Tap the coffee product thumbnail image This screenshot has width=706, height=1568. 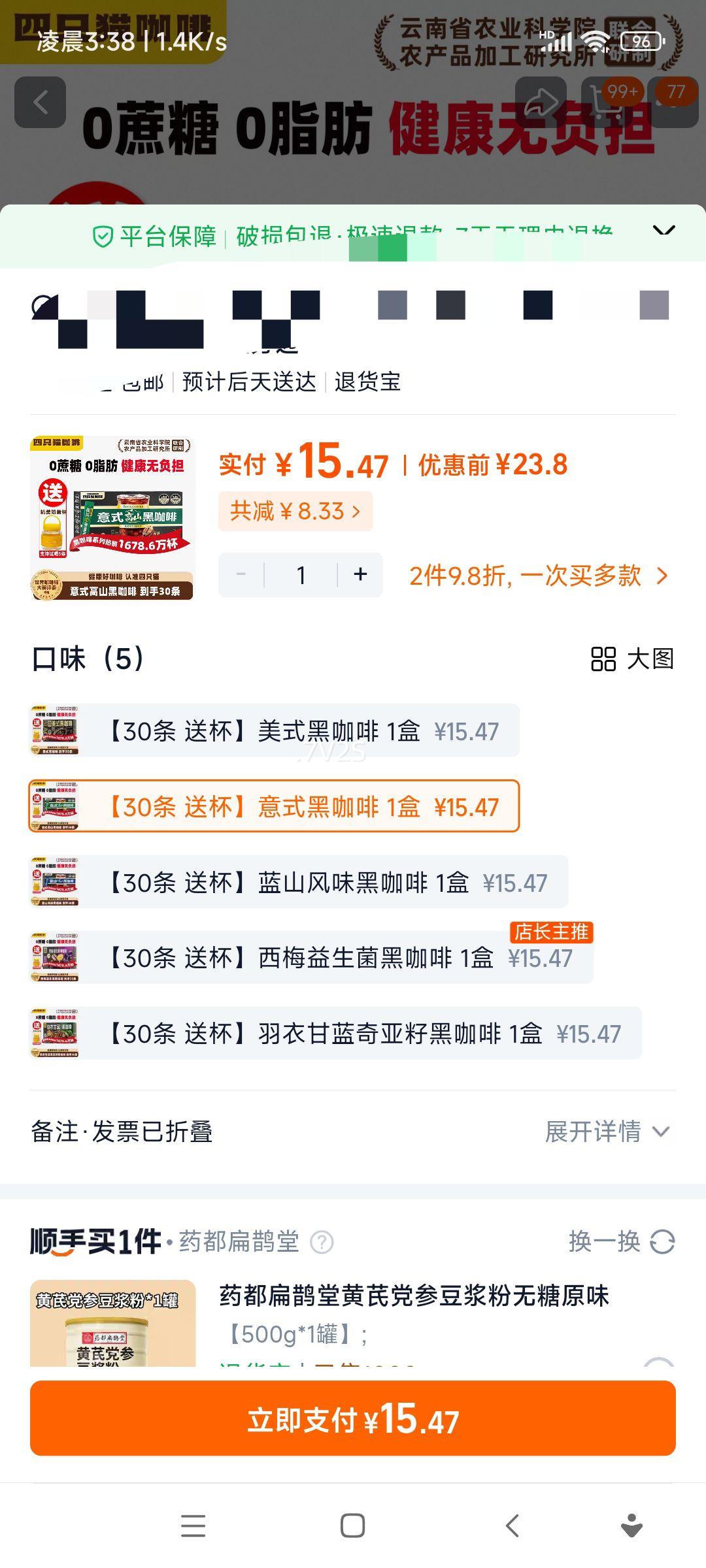click(x=111, y=521)
